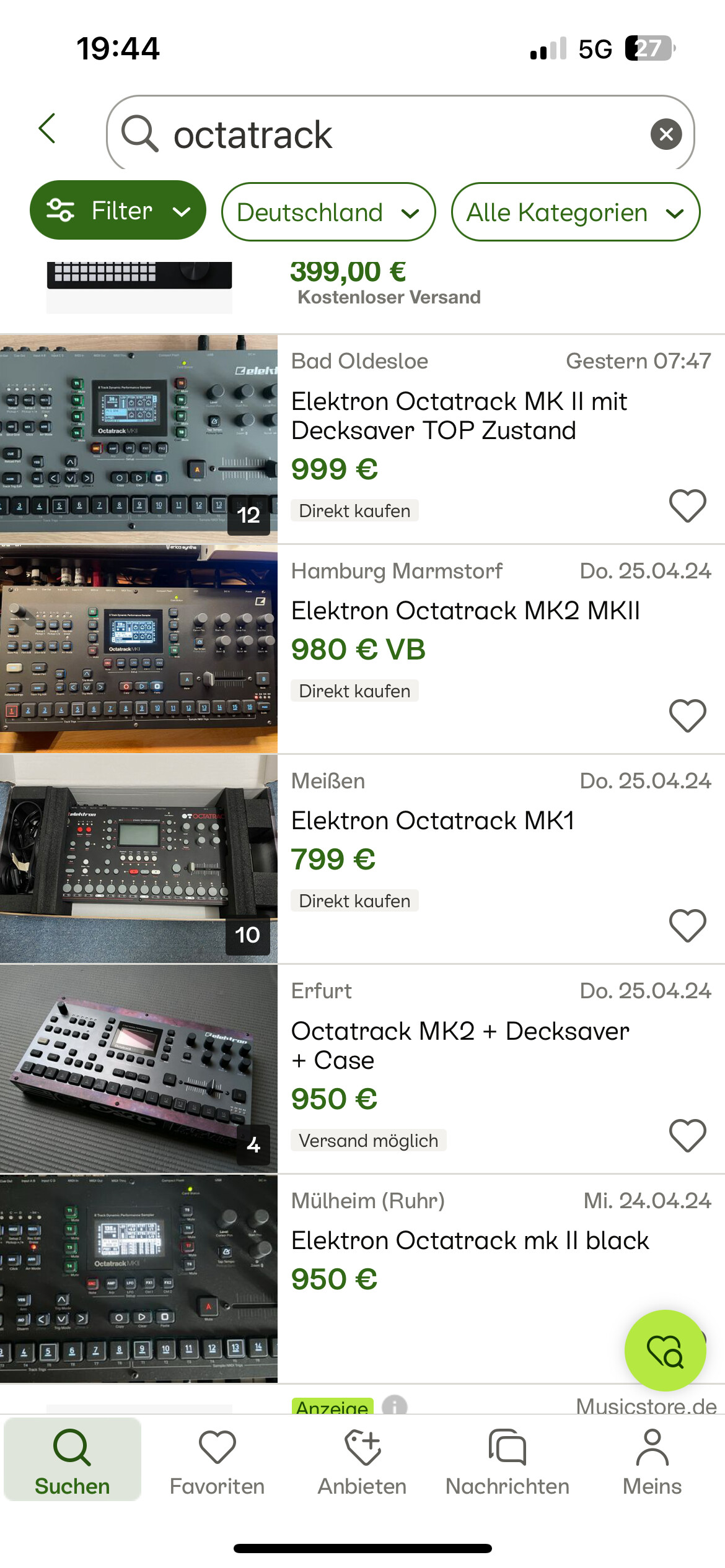The width and height of the screenshot is (725, 1568).
Task: Expand the Deutschland location dropdown
Action: coord(328,212)
